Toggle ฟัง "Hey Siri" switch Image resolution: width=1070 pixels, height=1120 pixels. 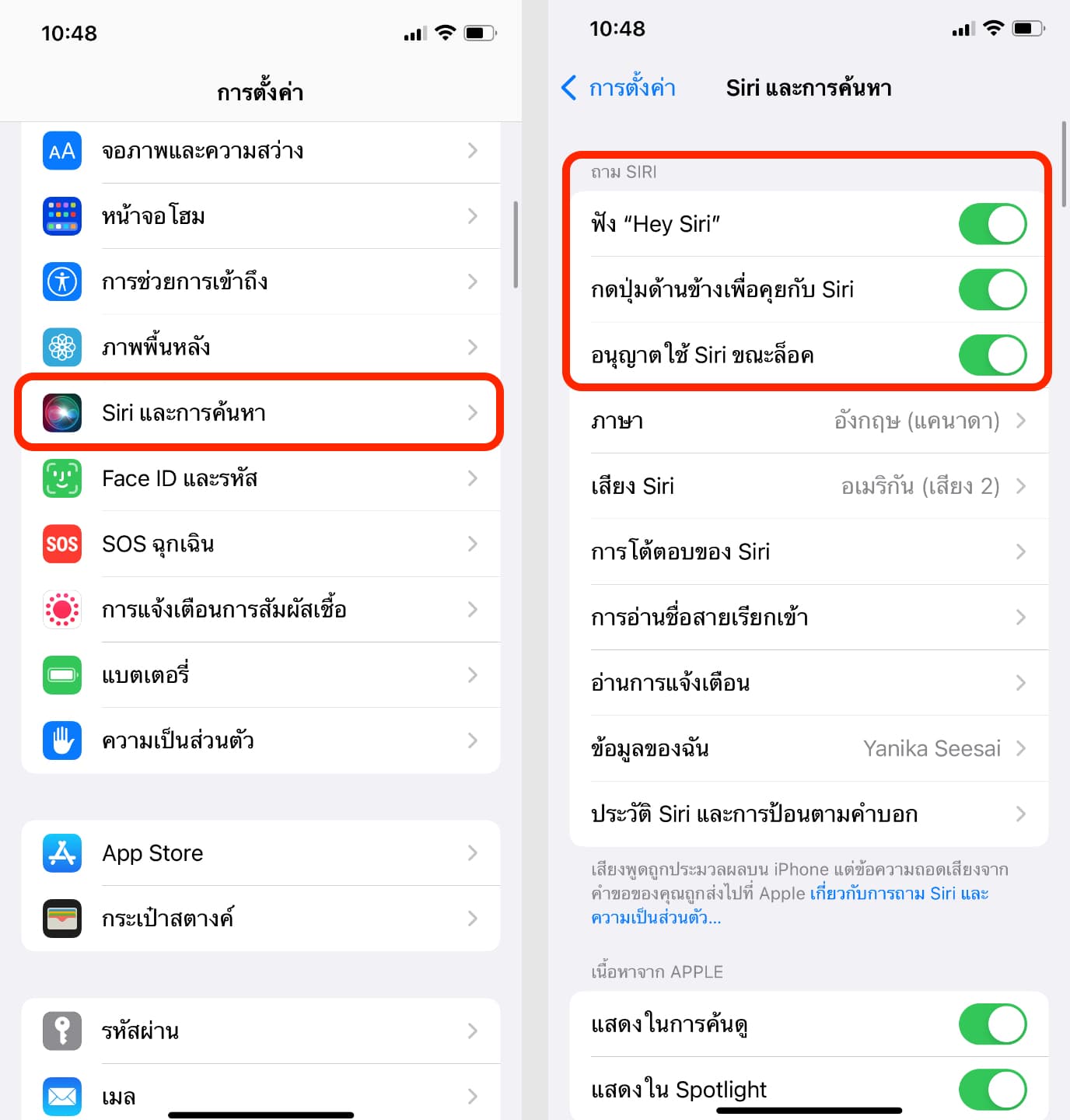tap(992, 224)
